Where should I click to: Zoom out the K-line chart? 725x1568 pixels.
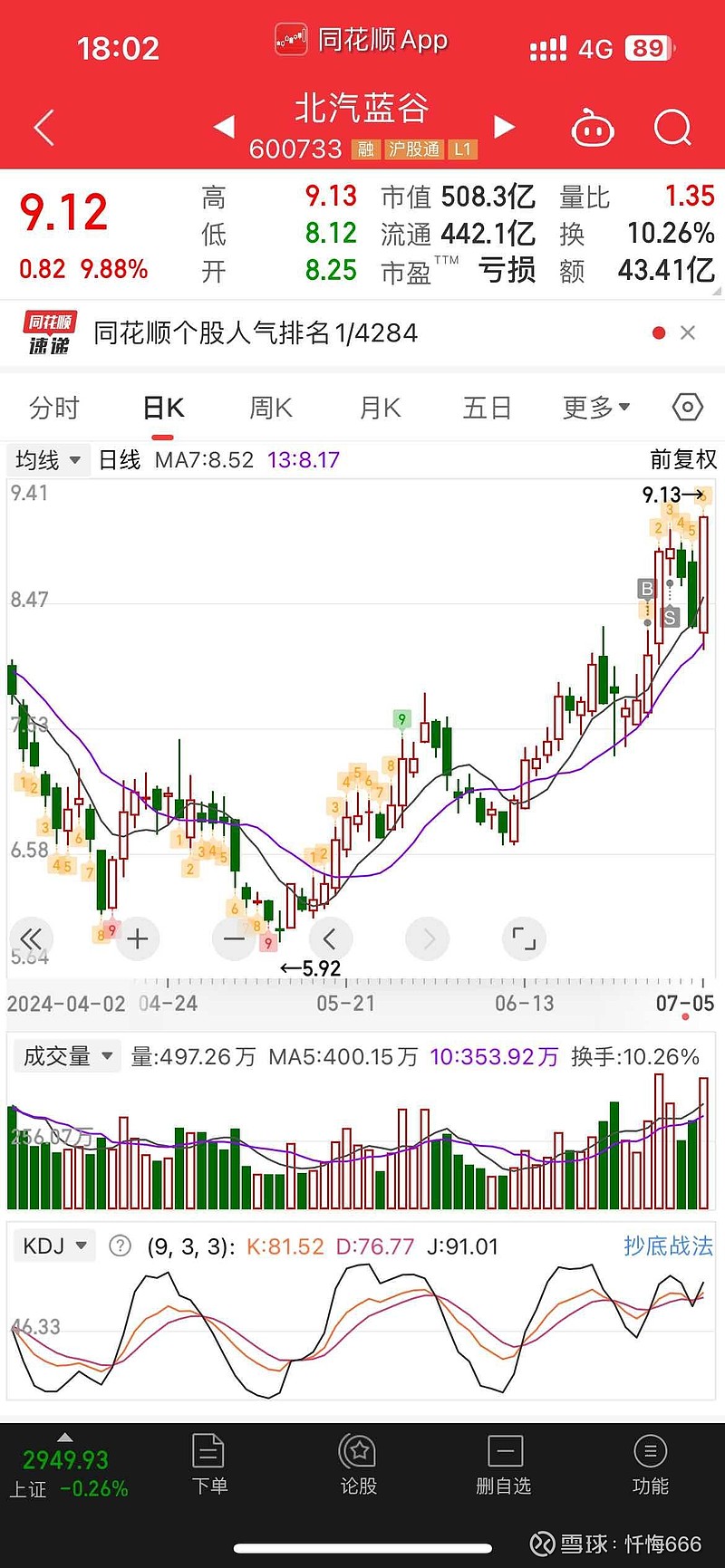[234, 938]
